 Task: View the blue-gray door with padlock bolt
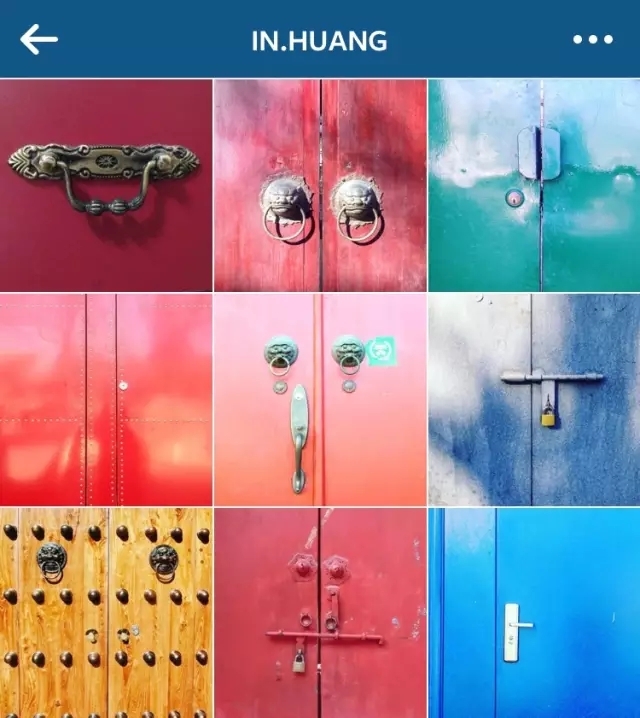click(x=534, y=399)
